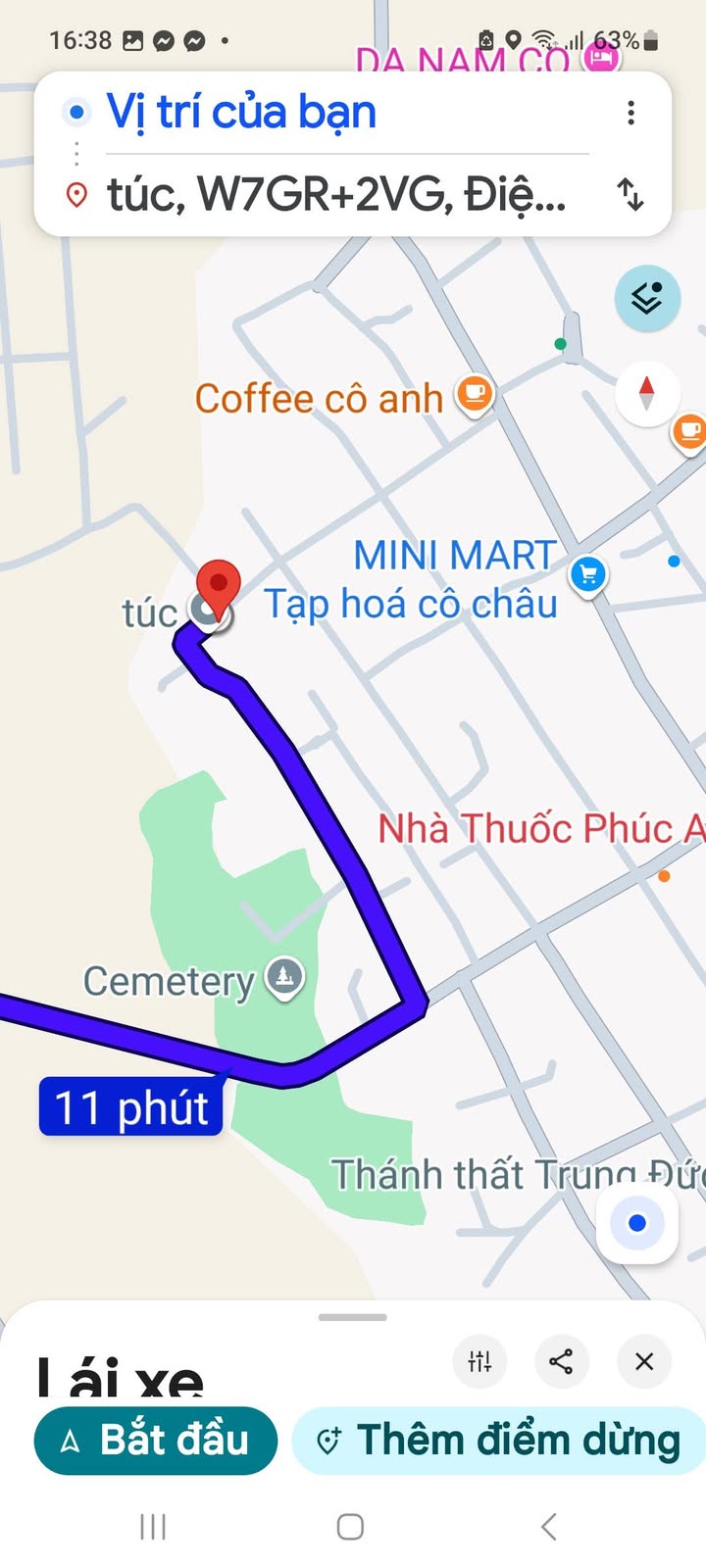Start navigation with 'Bắt đầu'

point(156,1441)
